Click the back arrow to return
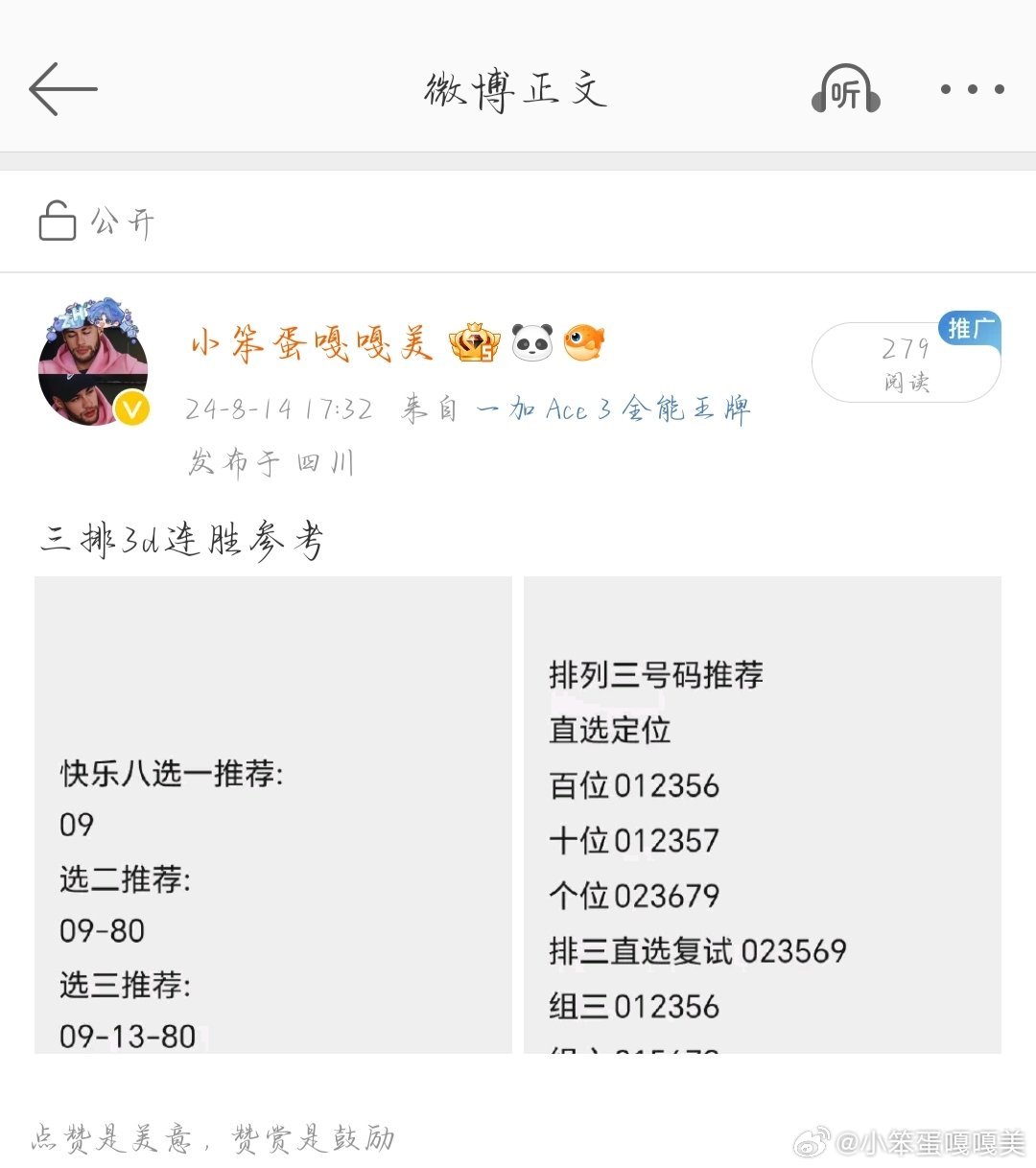The height and width of the screenshot is (1168, 1036). (63, 88)
